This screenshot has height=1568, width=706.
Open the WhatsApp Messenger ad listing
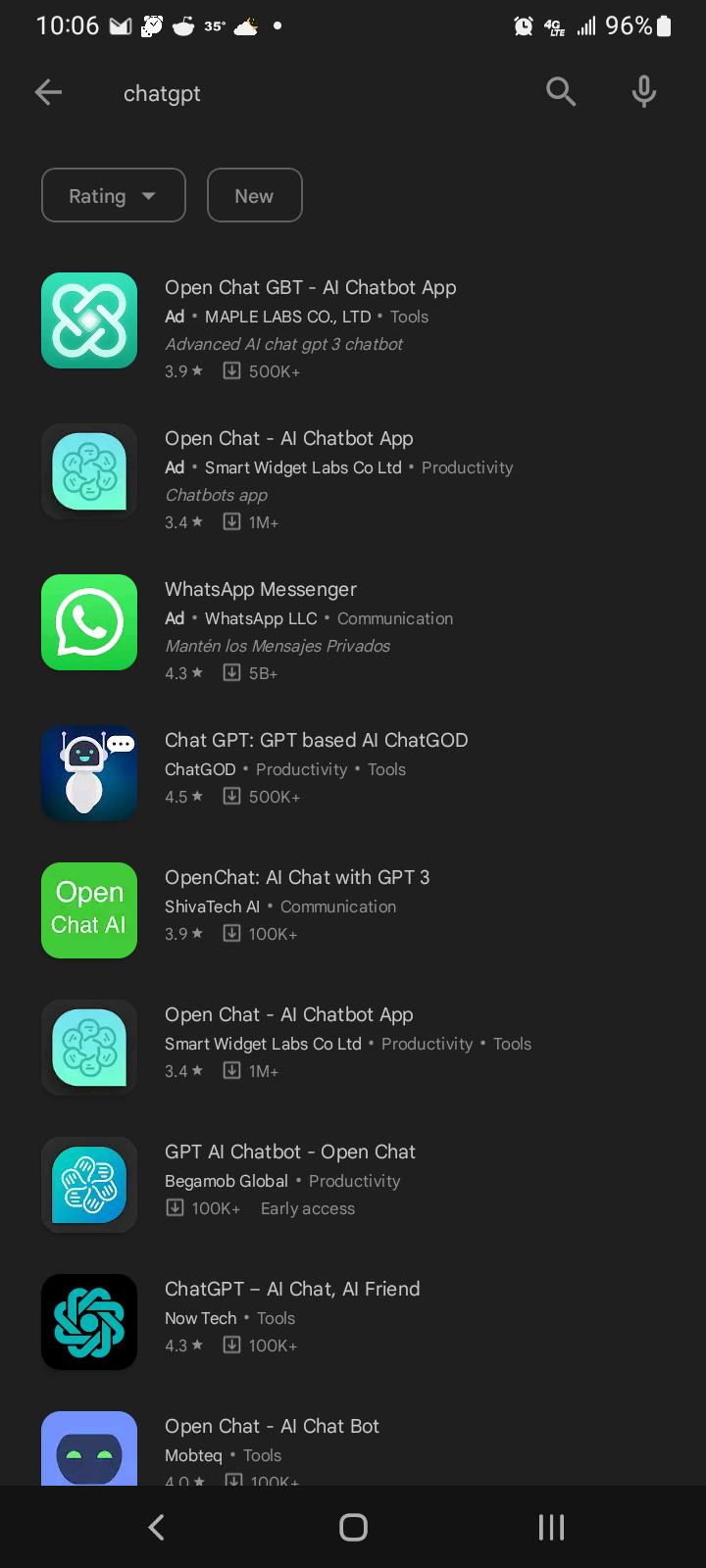pos(261,590)
